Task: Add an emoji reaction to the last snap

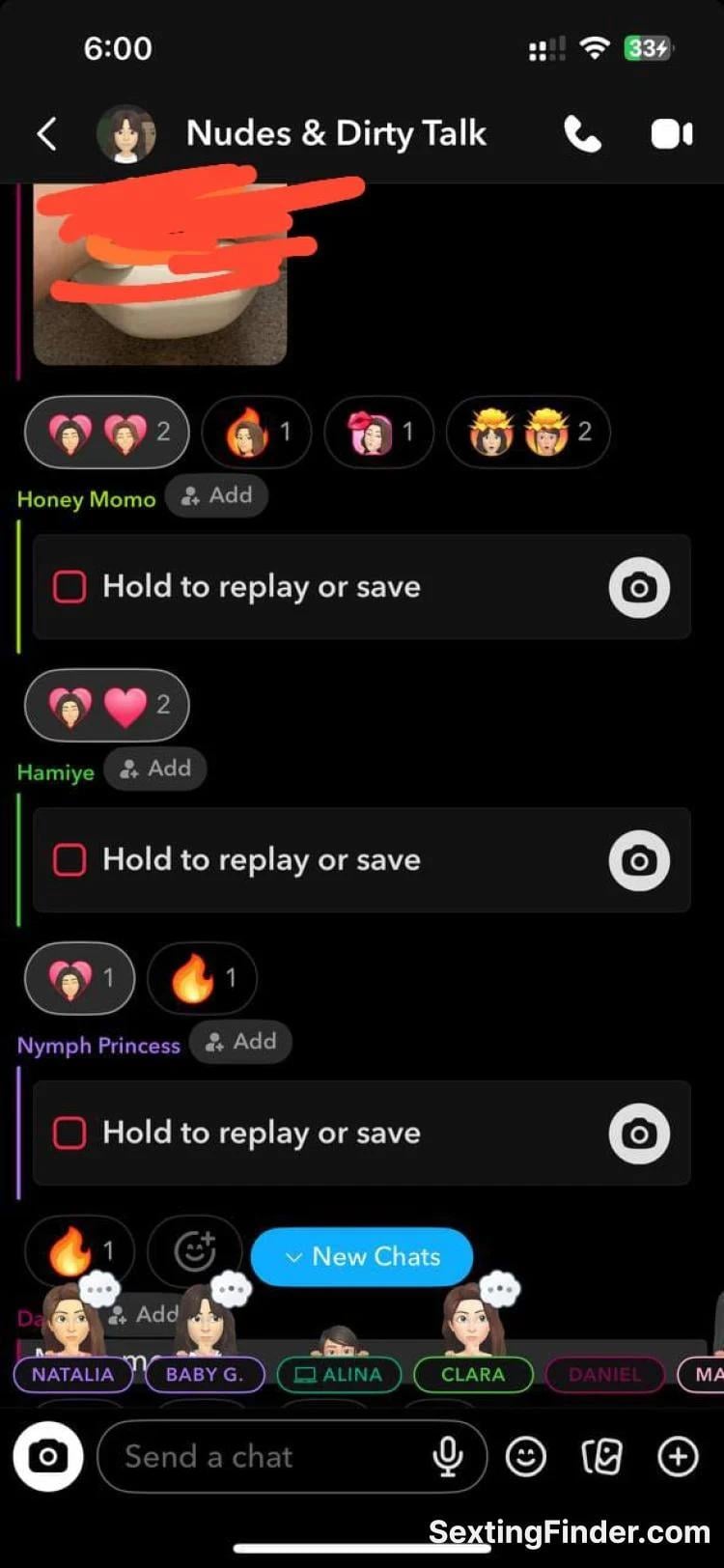Action: coord(194,1252)
